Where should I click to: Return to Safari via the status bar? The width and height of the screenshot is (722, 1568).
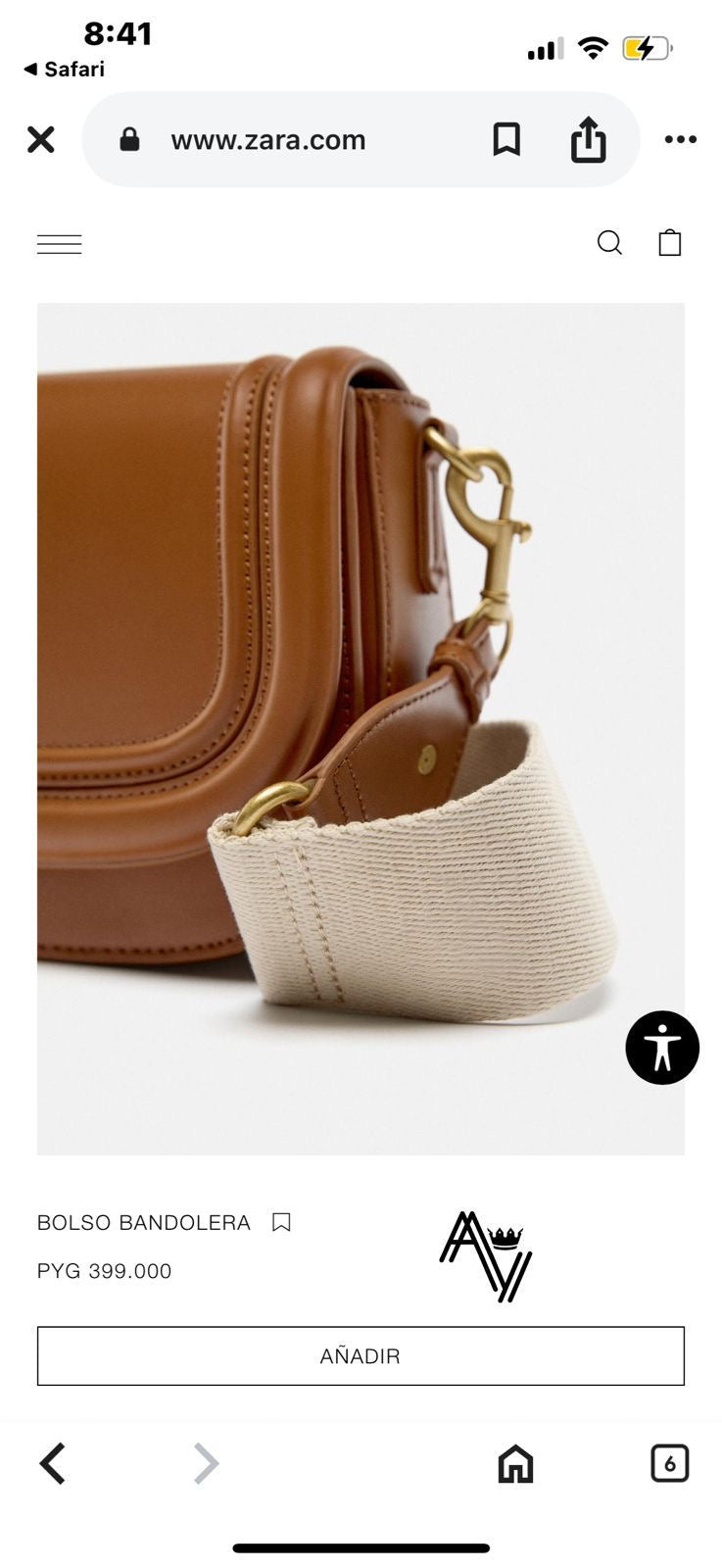[x=65, y=70]
